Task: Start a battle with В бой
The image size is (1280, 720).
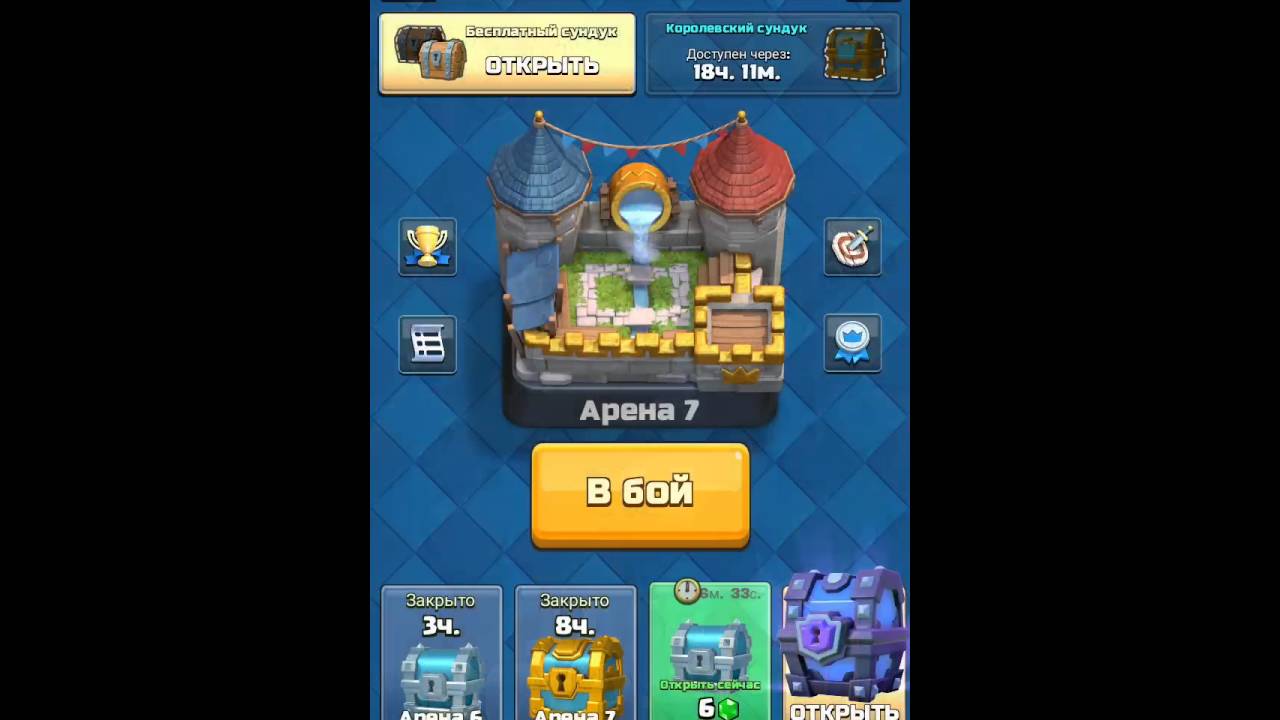Action: tap(640, 494)
